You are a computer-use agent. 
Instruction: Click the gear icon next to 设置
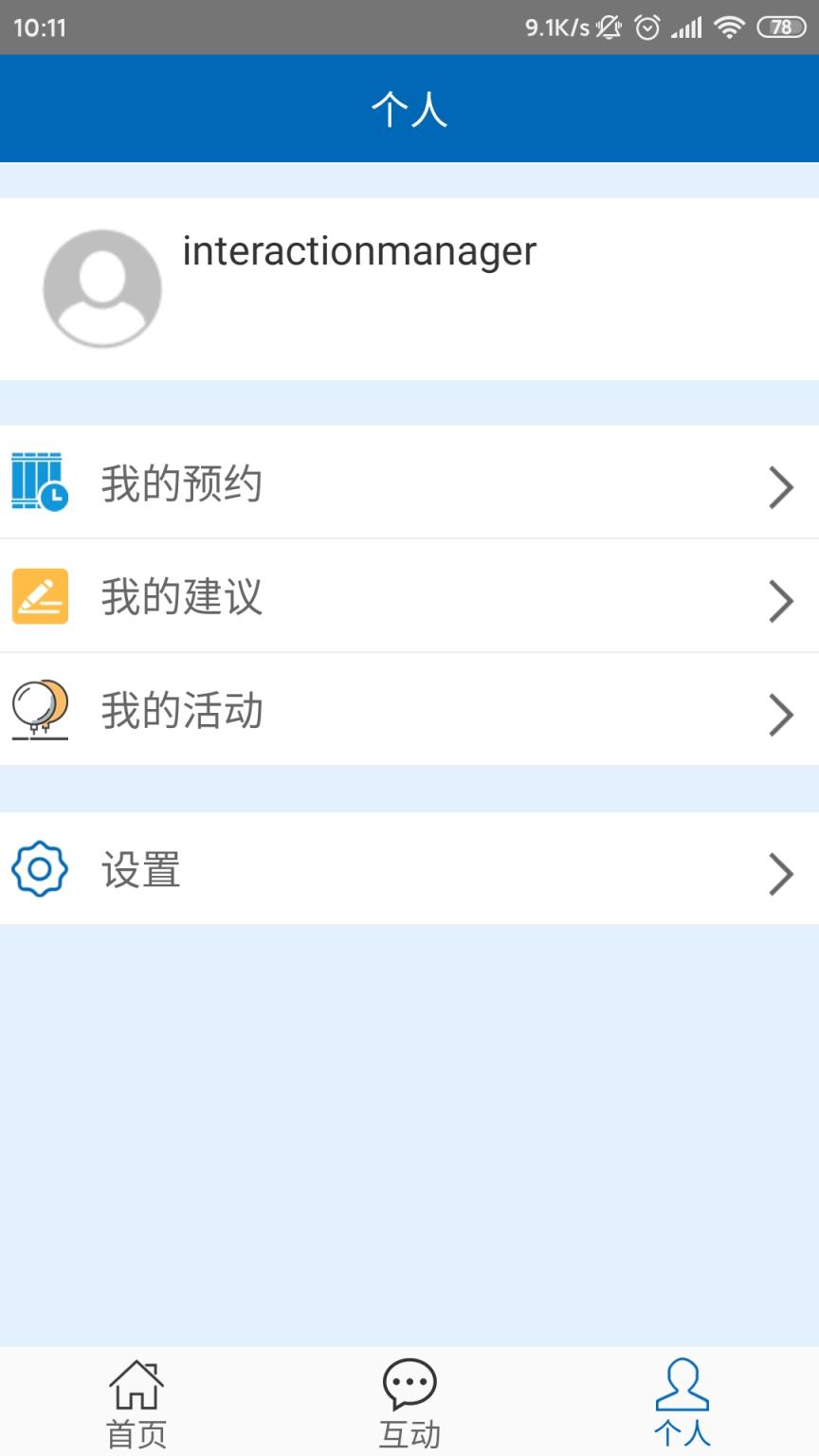point(39,869)
